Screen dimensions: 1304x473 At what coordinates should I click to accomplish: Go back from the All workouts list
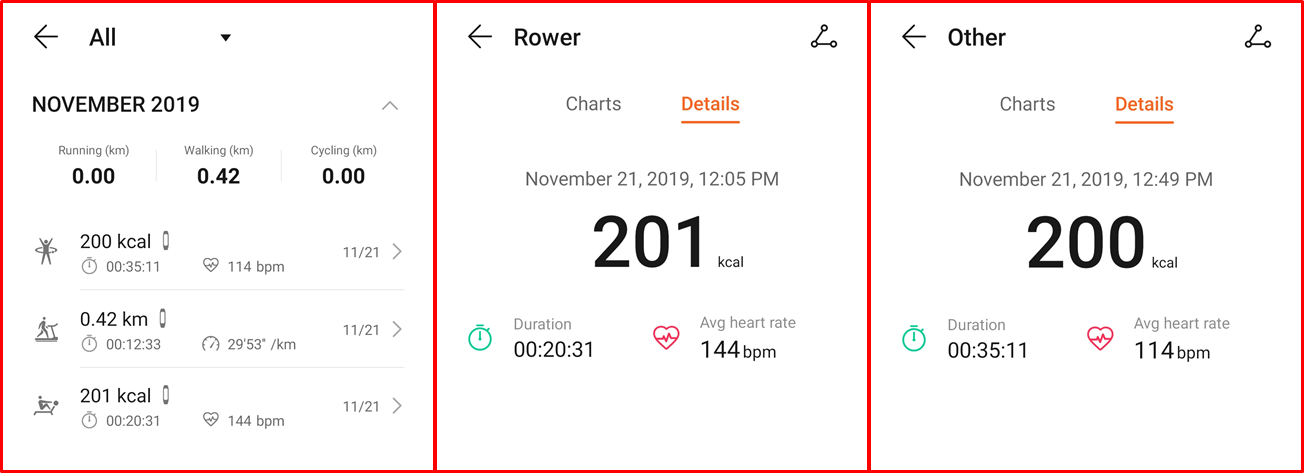tap(46, 38)
